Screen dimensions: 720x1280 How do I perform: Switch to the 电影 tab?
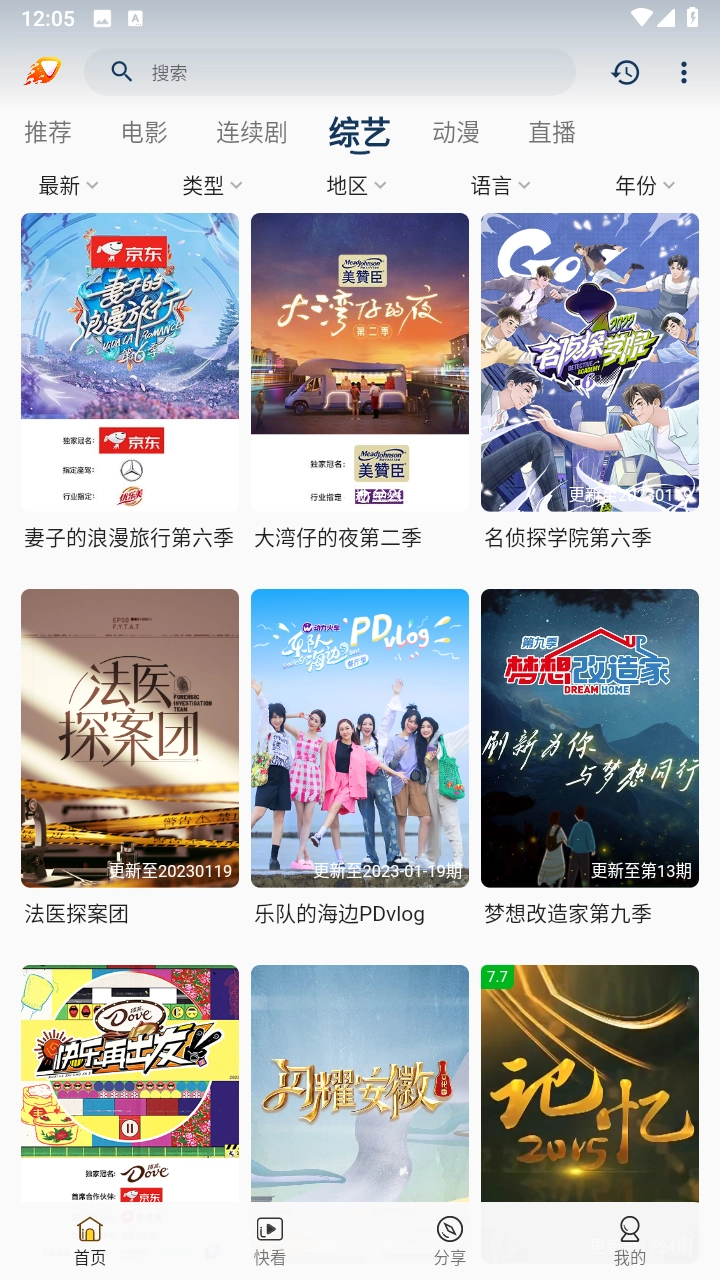(x=143, y=132)
